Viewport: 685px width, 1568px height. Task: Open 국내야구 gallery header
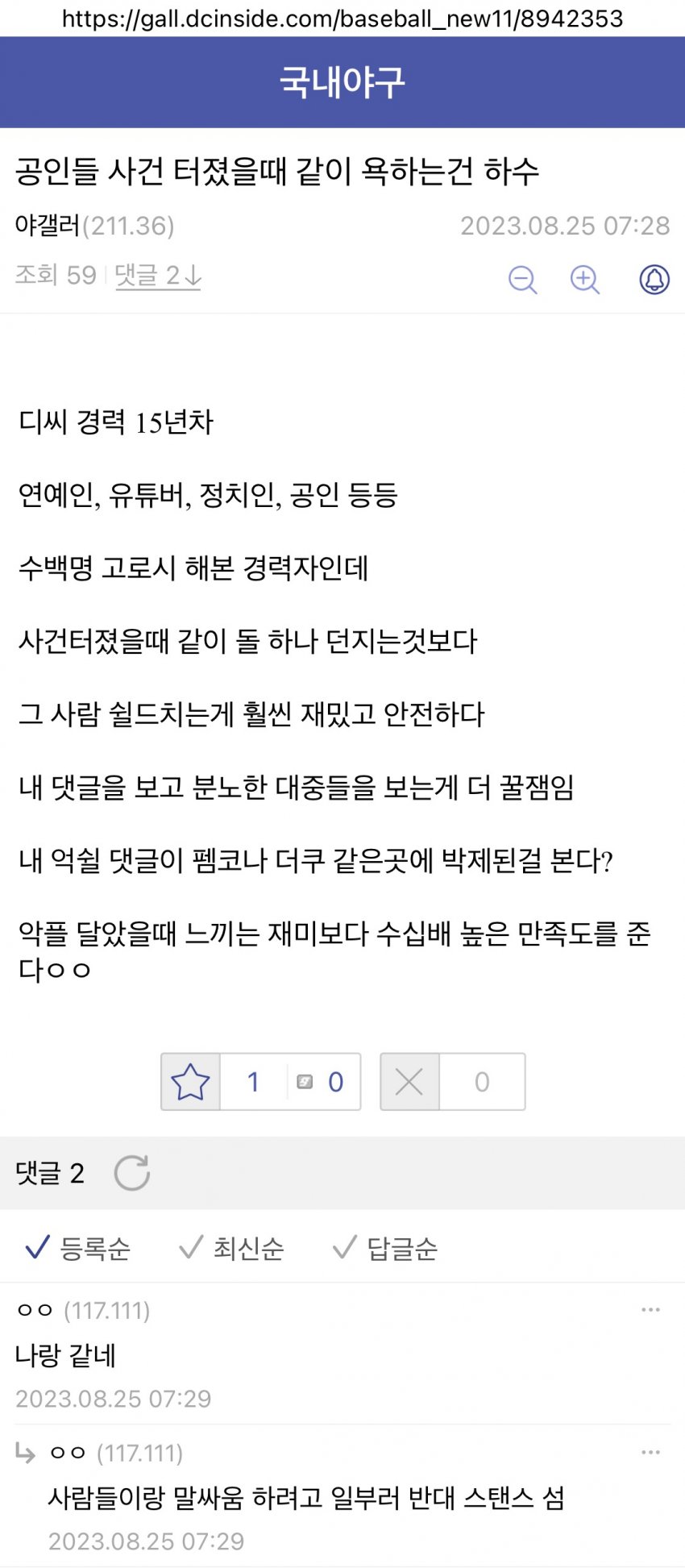point(342,82)
